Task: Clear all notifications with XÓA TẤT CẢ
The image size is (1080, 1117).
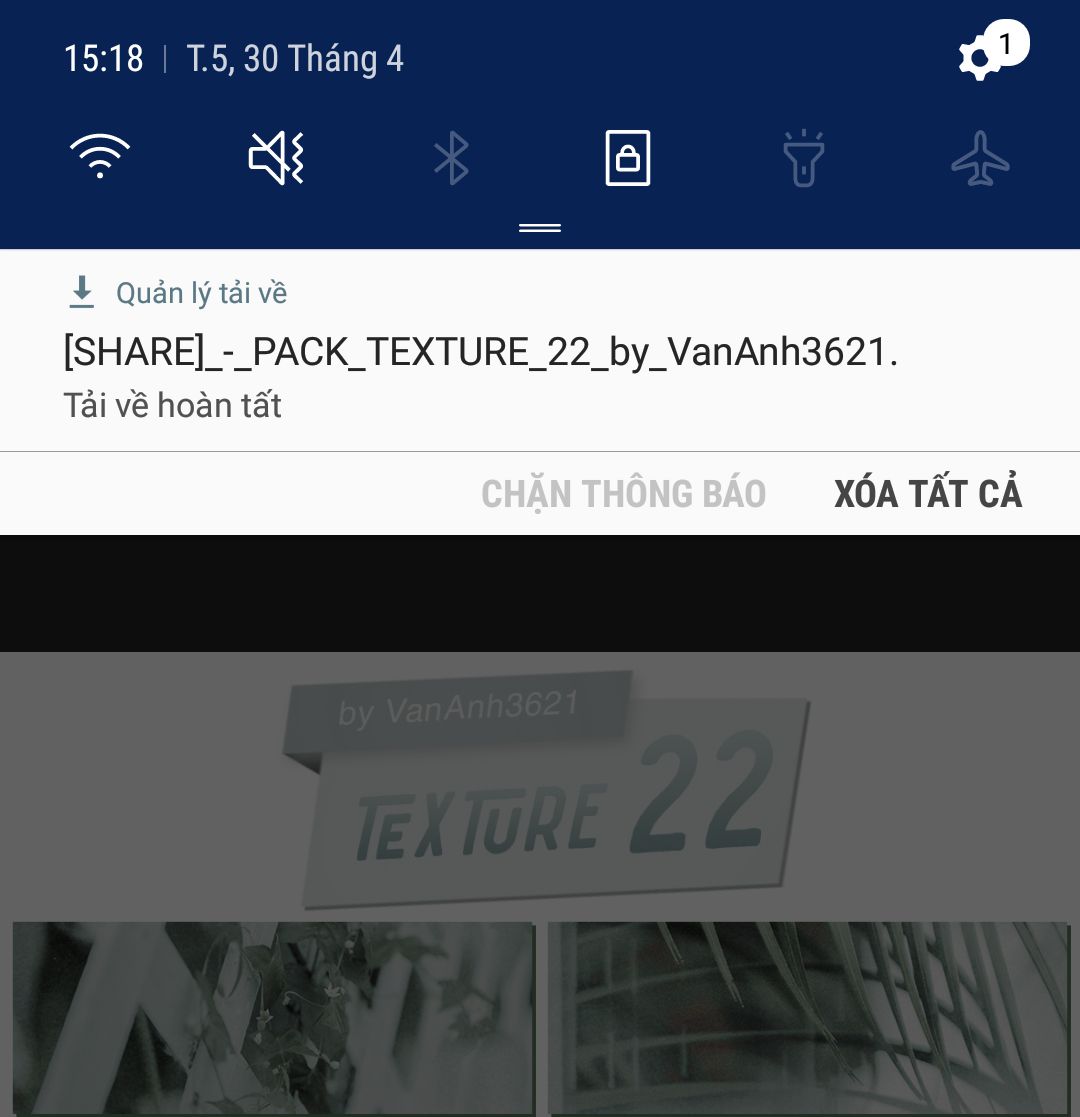Action: (928, 494)
